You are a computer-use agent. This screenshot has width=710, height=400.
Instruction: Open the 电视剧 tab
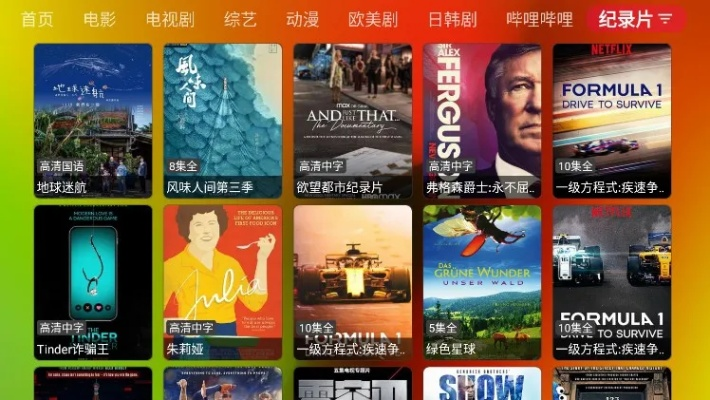tap(169, 19)
